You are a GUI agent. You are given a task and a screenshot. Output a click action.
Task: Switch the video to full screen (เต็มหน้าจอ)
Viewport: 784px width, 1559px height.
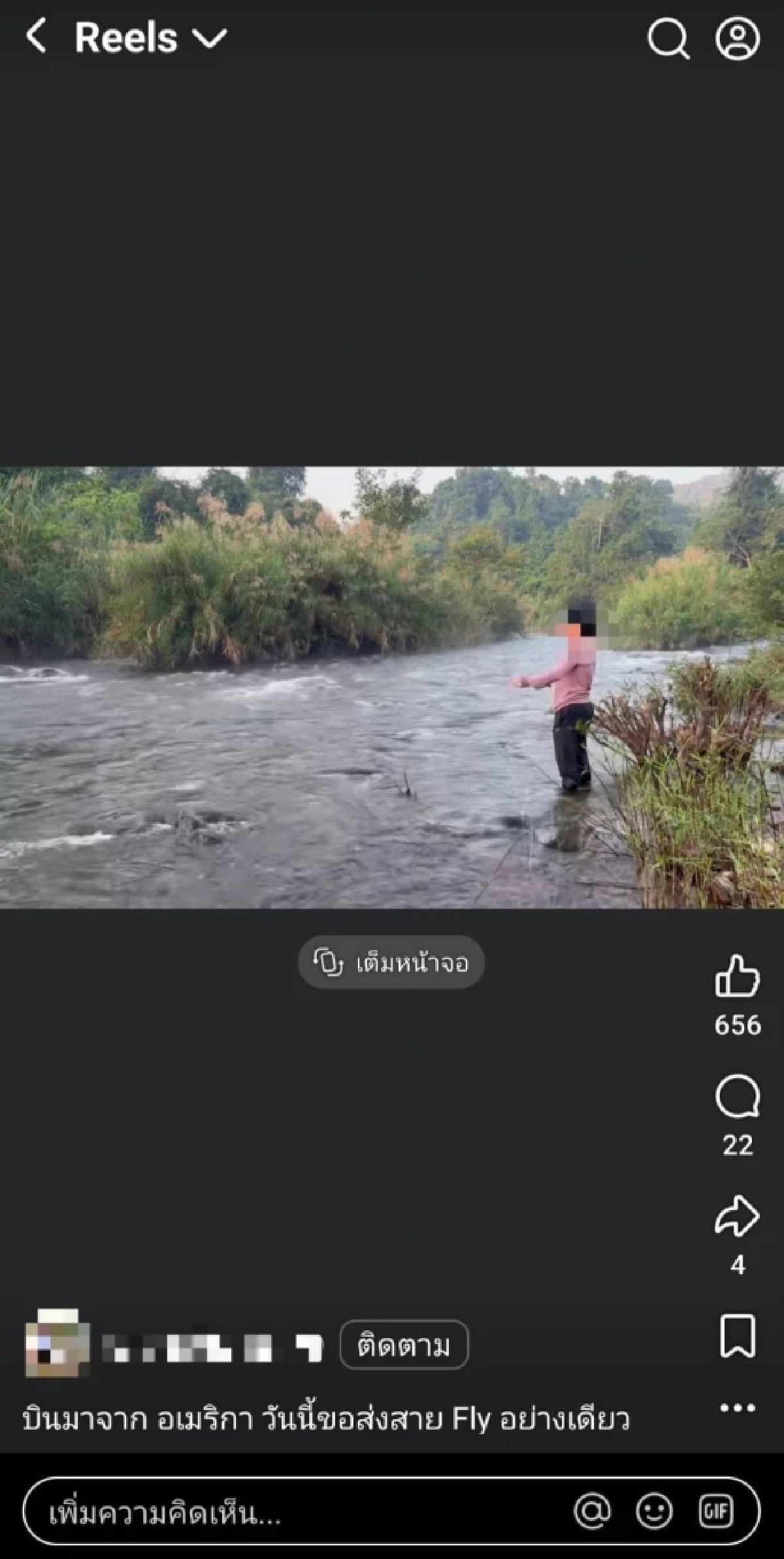[x=391, y=962]
